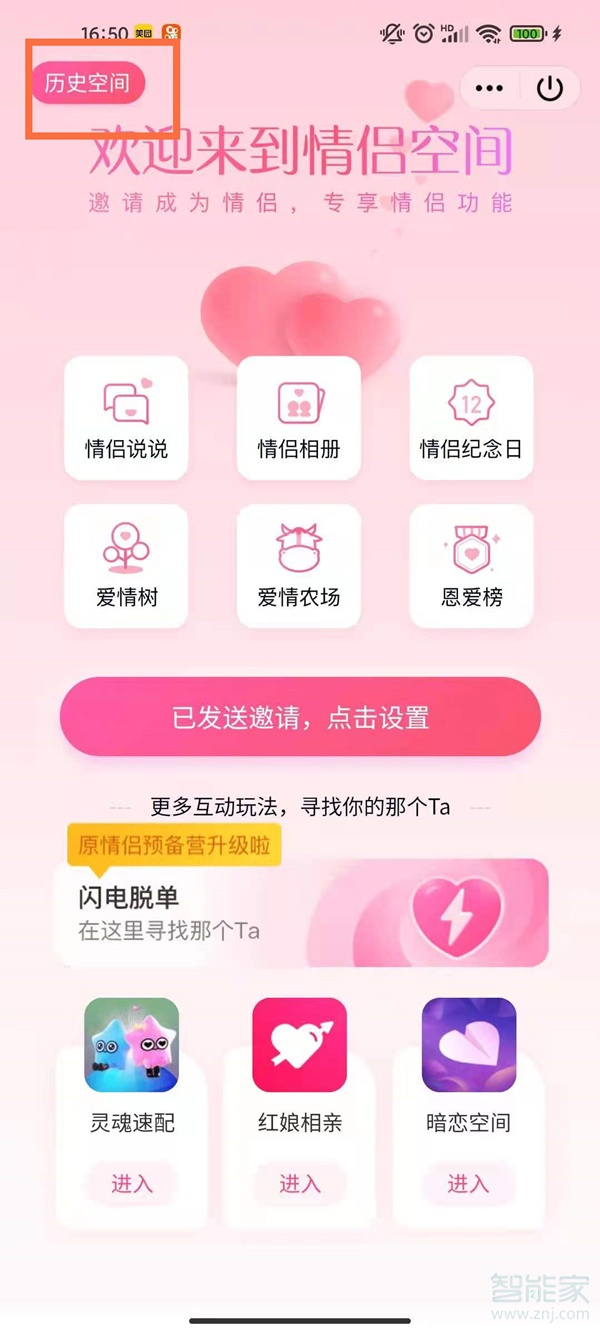The width and height of the screenshot is (600, 1333).
Task: Enter 灵魂速配
Action: (x=132, y=1184)
